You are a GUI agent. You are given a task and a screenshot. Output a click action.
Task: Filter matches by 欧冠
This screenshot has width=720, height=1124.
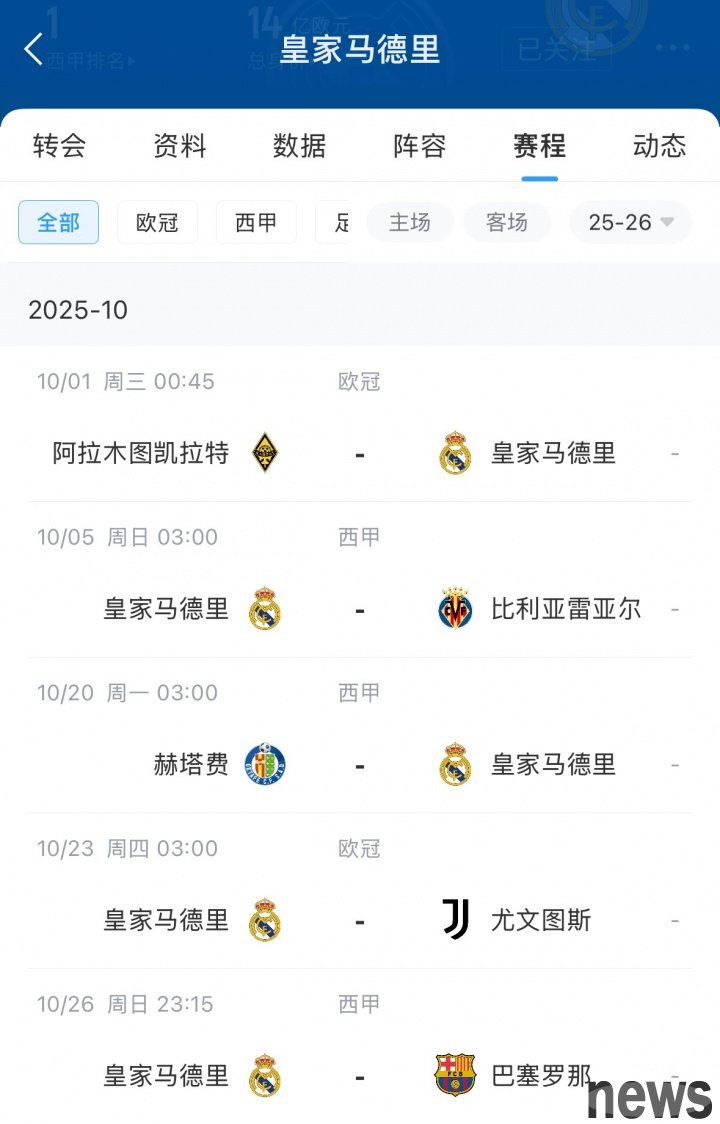[157, 222]
